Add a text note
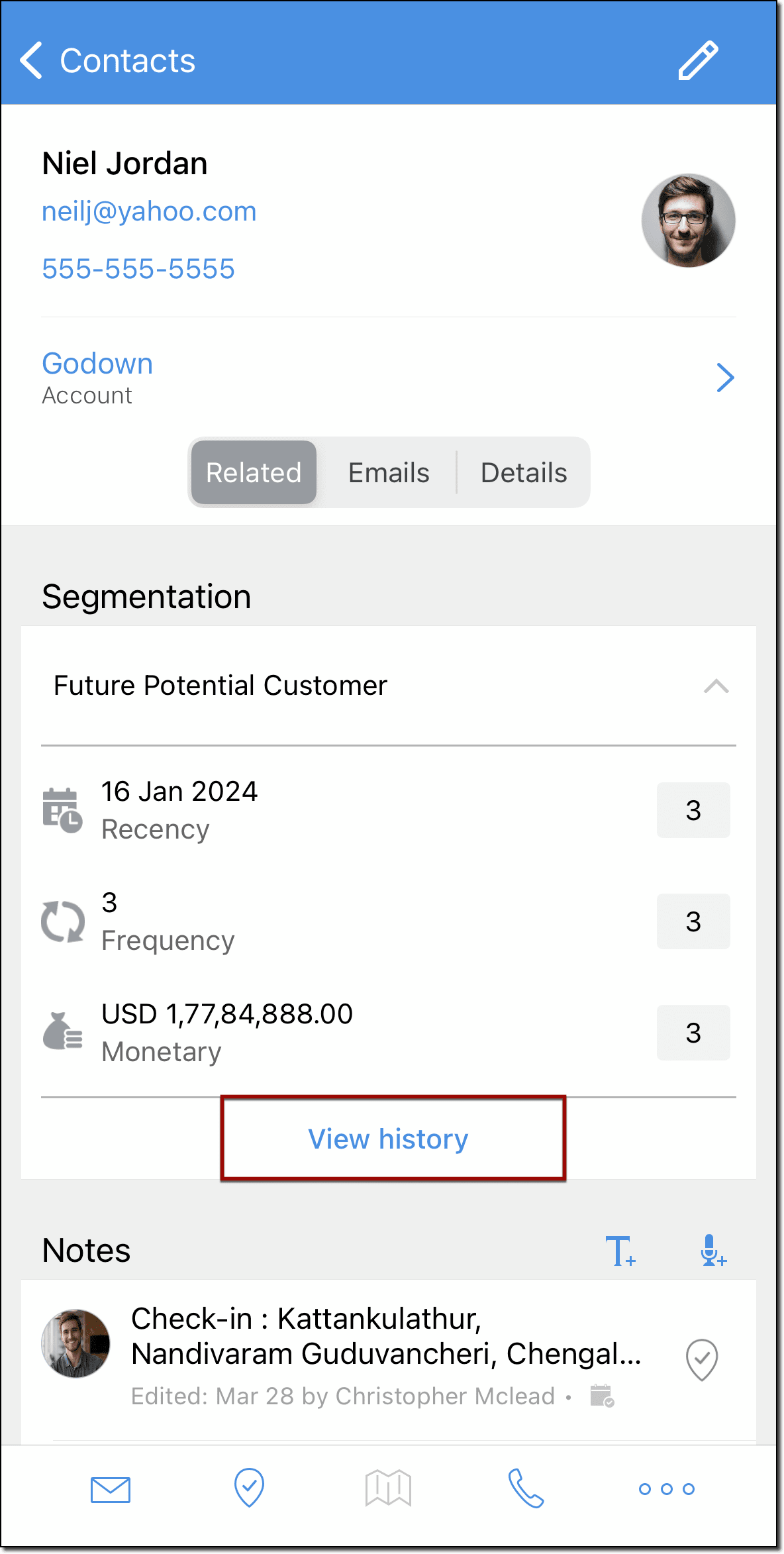Image resolution: width=784 pixels, height=1554 pixels. (620, 1251)
